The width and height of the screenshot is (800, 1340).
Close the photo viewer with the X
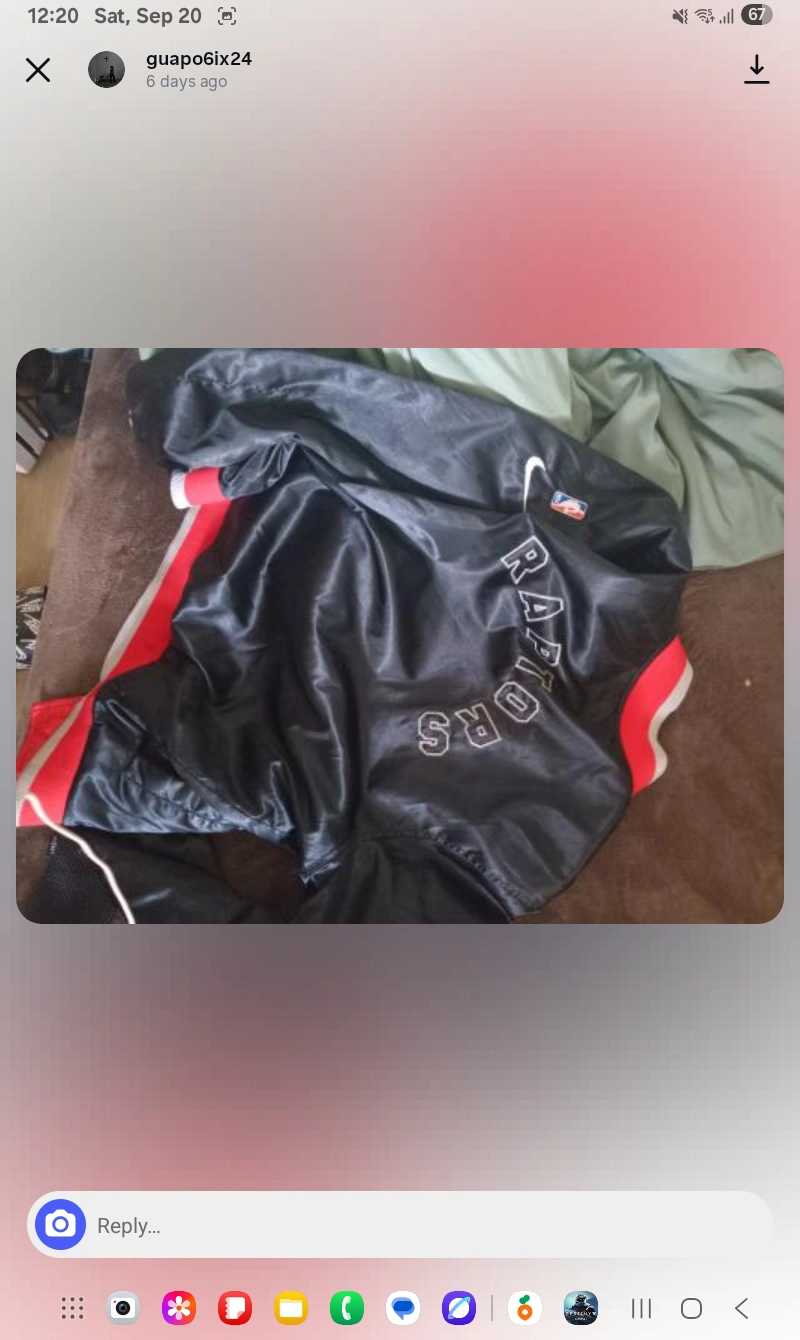(x=38, y=70)
